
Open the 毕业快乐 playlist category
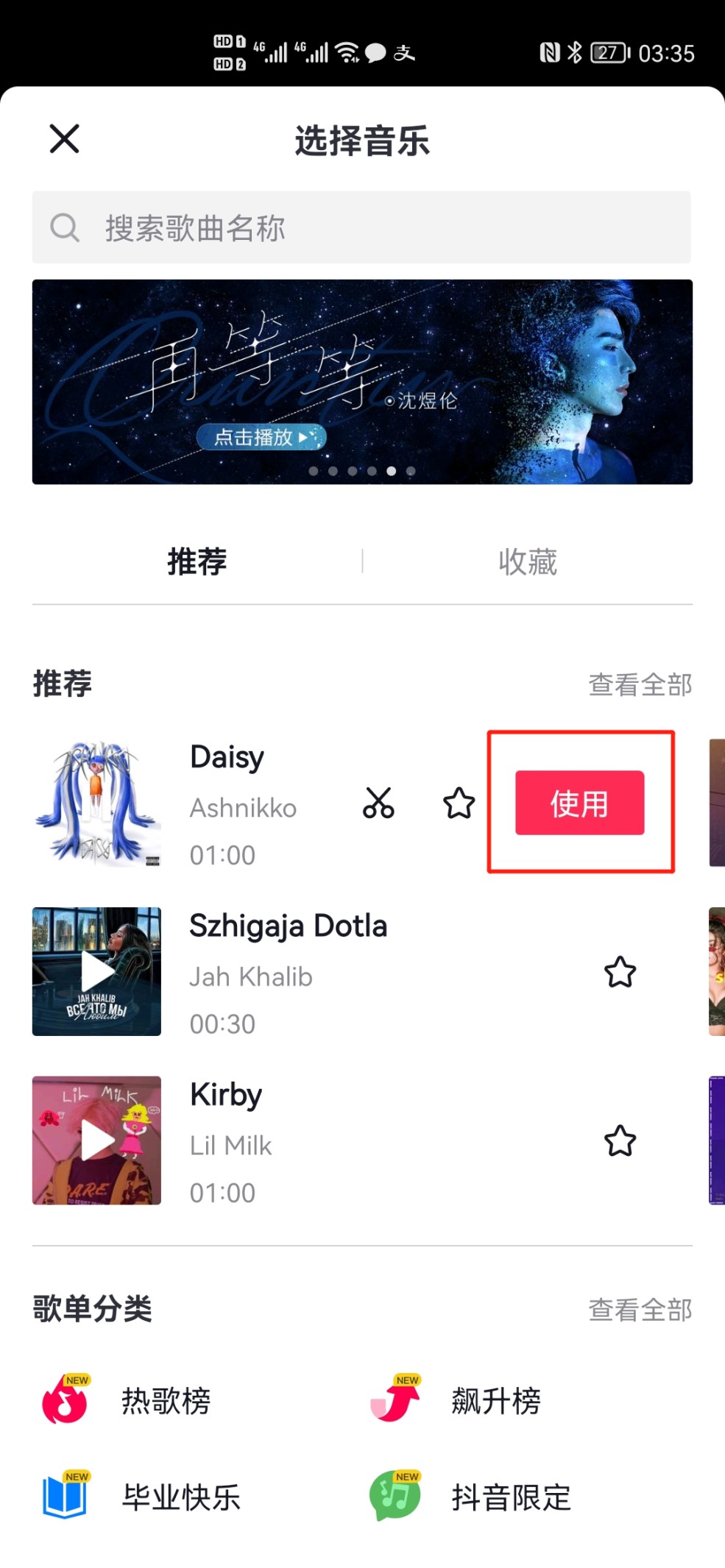140,1497
